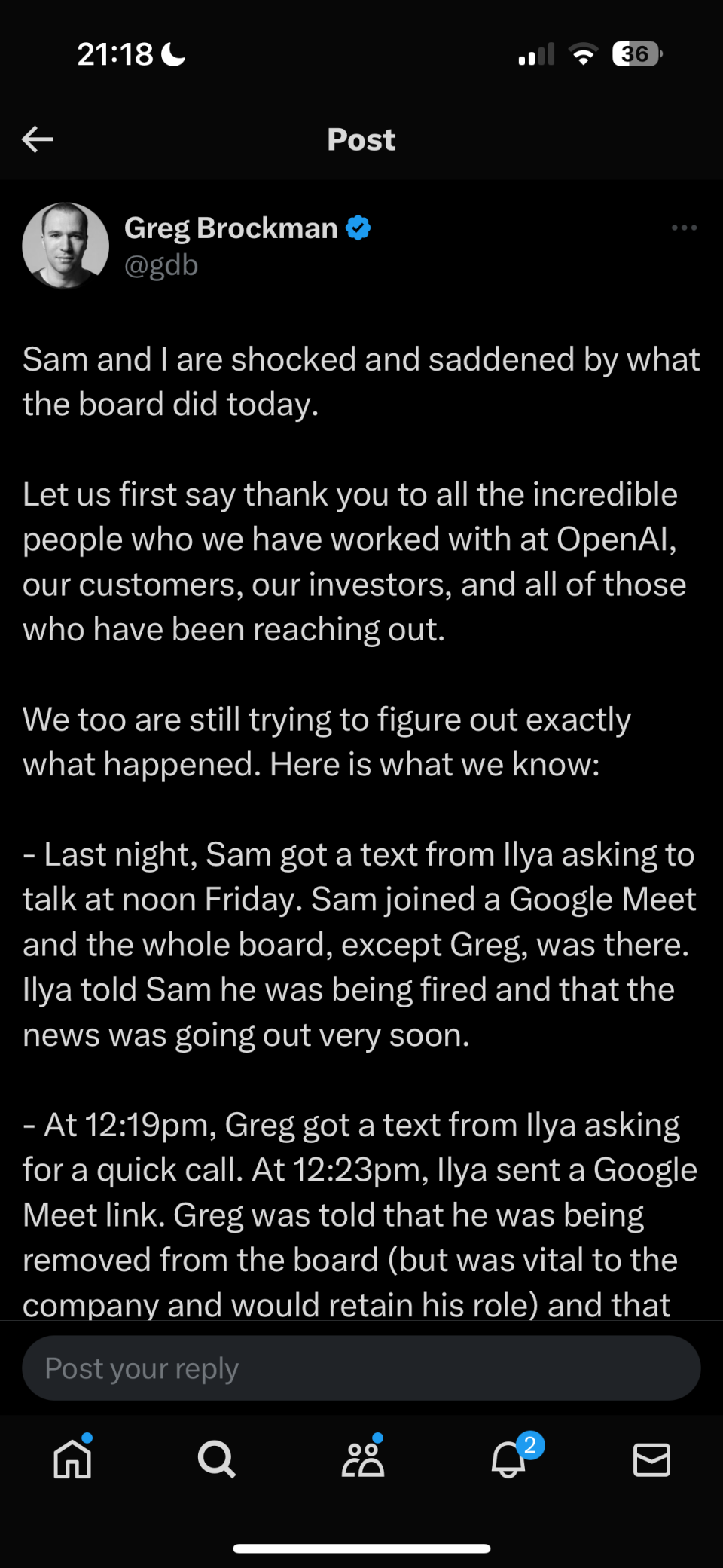This screenshot has width=723, height=1568.
Task: Open the profile picture of the post author
Action: pyautogui.click(x=66, y=246)
